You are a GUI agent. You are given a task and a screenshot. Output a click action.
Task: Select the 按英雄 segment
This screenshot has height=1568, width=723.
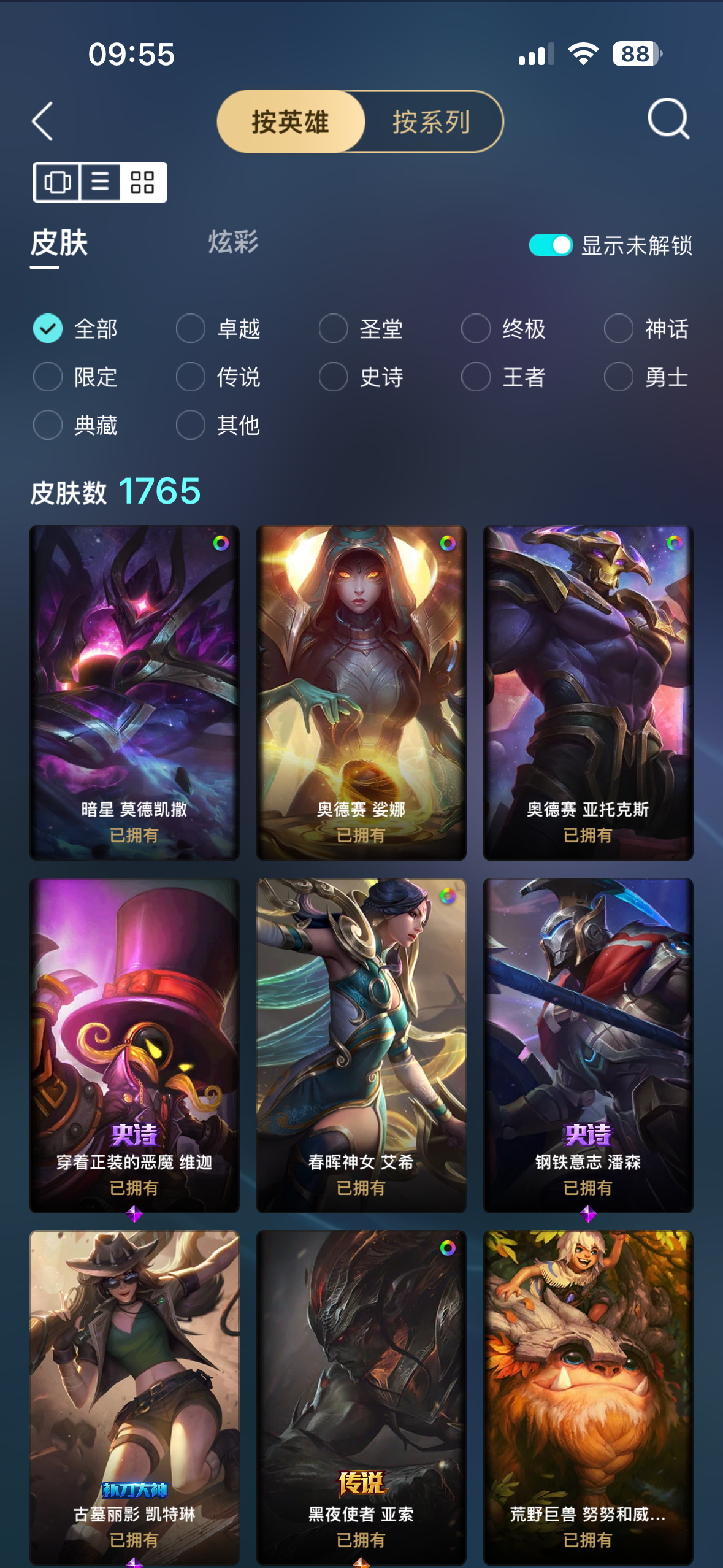click(x=291, y=121)
